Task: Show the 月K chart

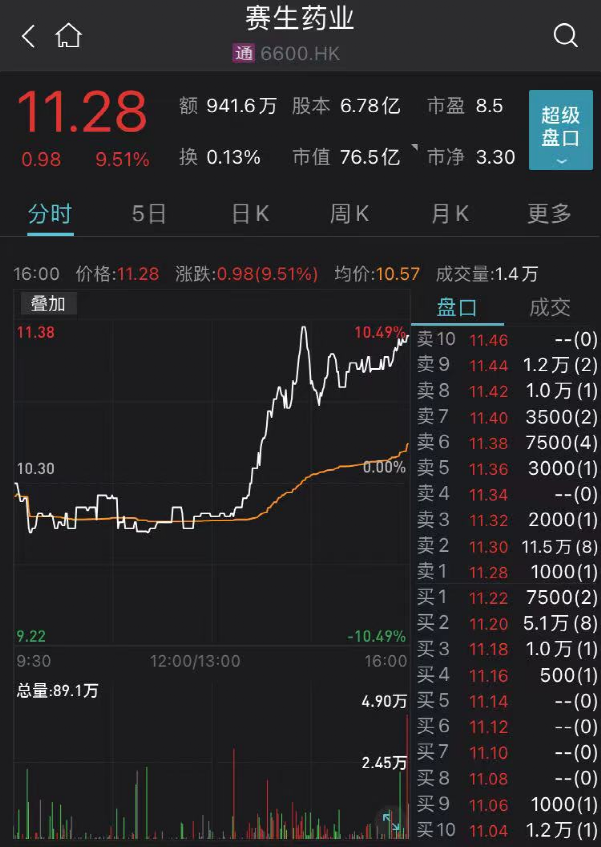Action: [450, 214]
